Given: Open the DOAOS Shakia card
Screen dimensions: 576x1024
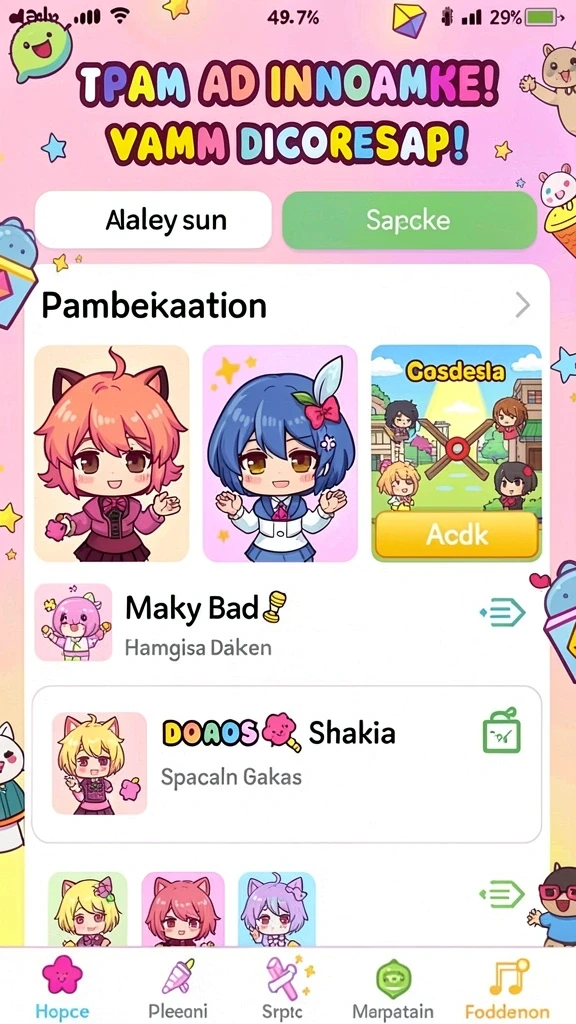Looking at the screenshot, I should pyautogui.click(x=287, y=764).
